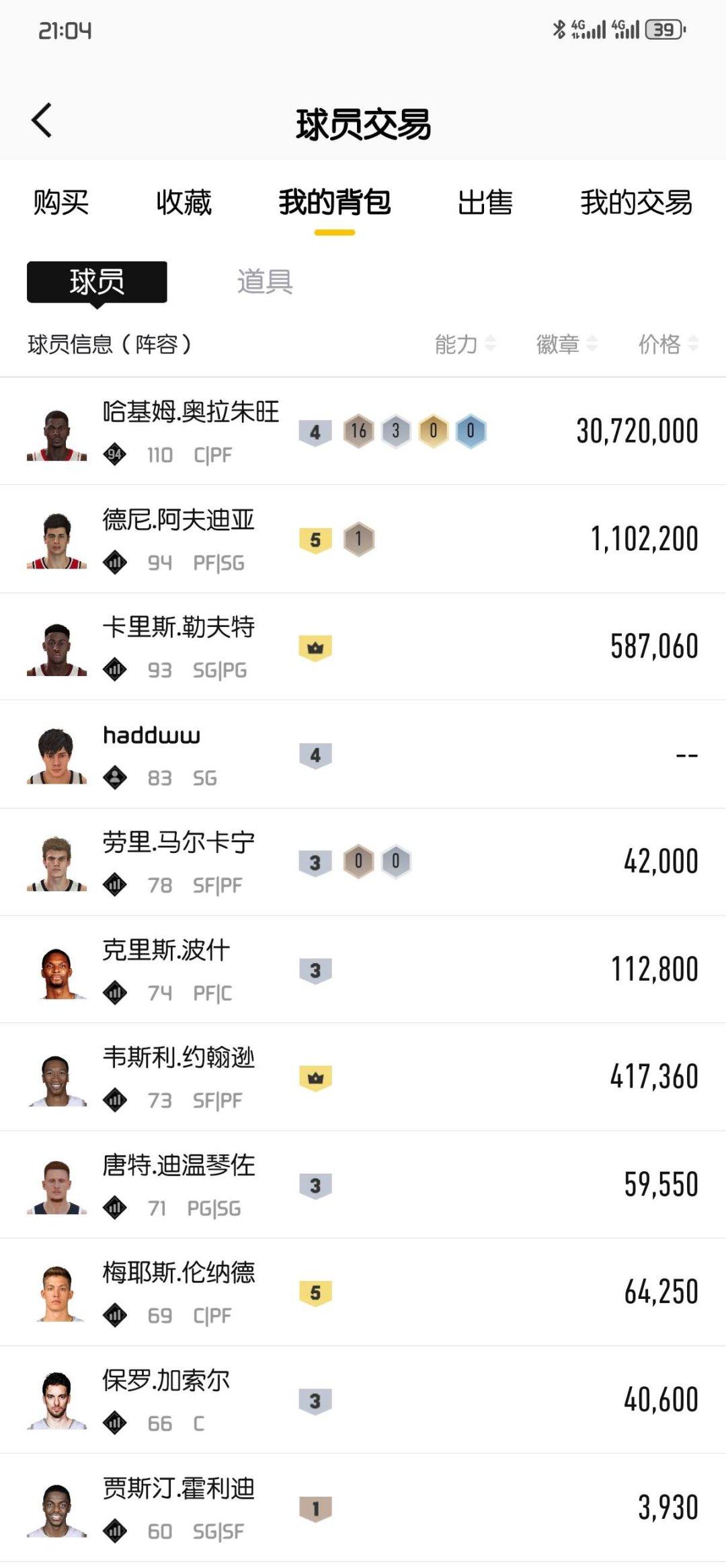Open the 收藏 tab
Viewport: 726px width, 1568px height.
pos(184,202)
